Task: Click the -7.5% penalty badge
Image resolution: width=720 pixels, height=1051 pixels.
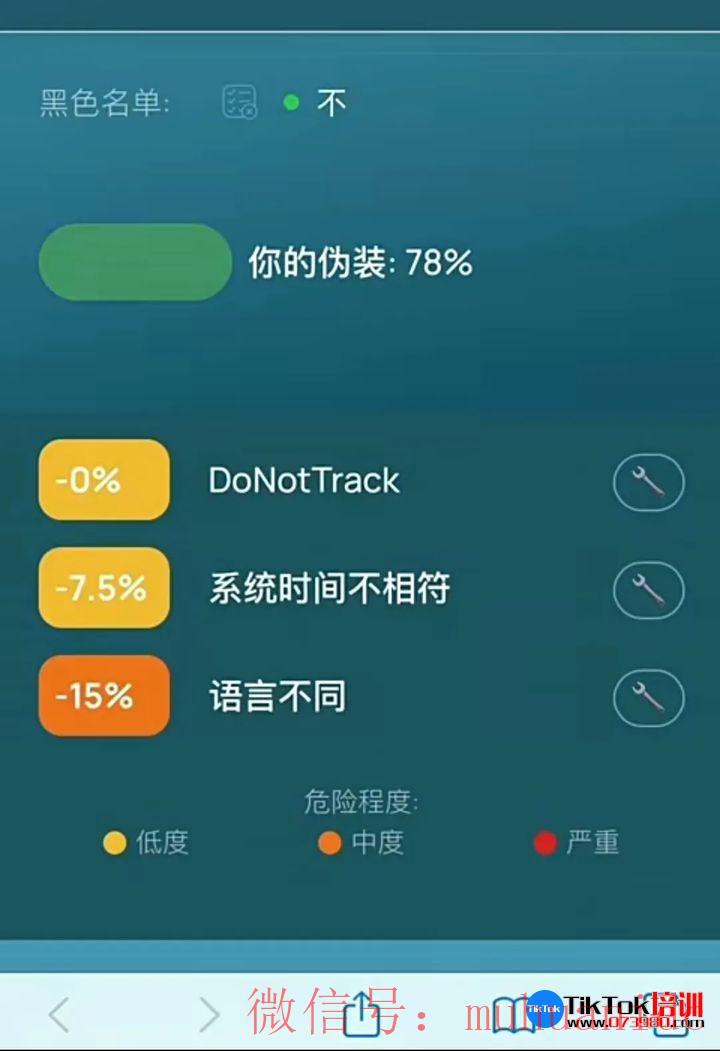Action: (103, 589)
